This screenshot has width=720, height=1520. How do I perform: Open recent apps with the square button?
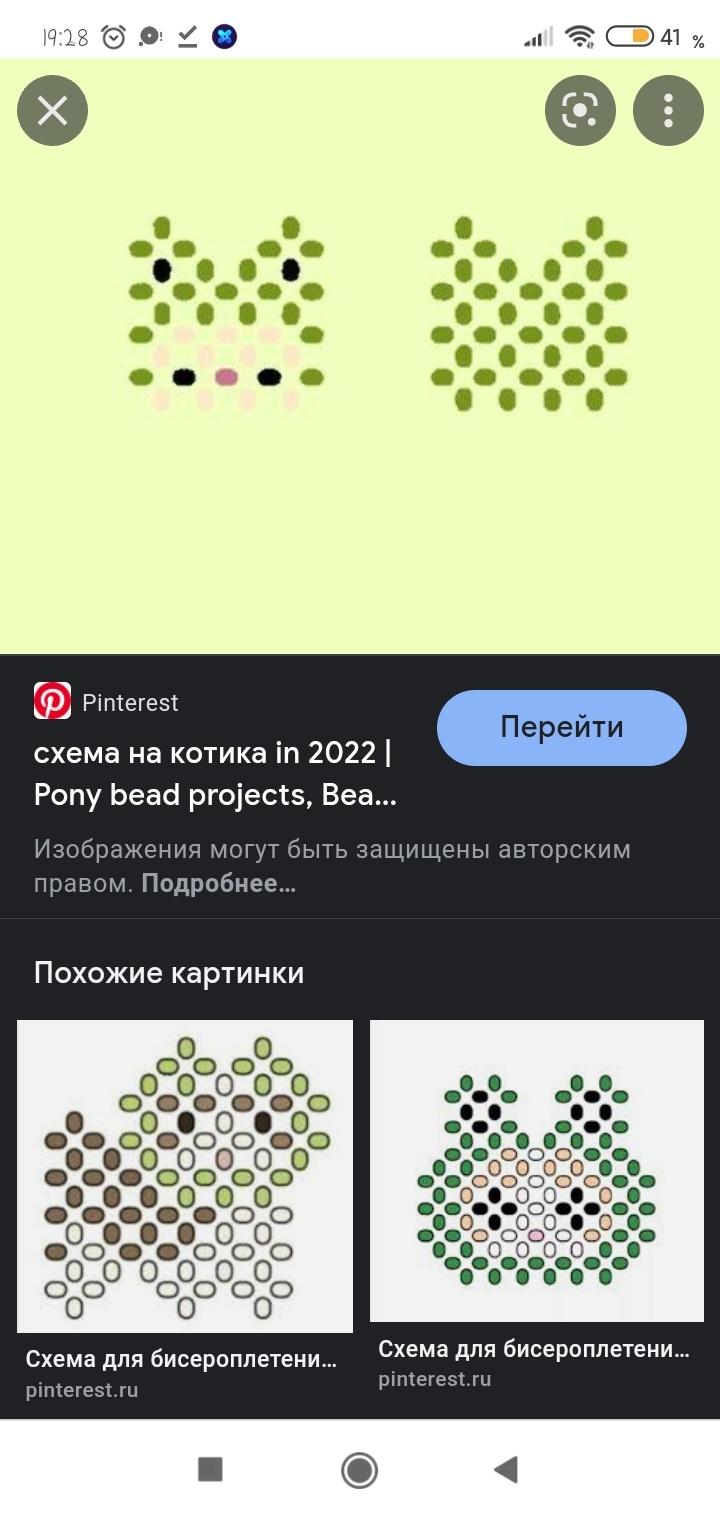pyautogui.click(x=210, y=1469)
